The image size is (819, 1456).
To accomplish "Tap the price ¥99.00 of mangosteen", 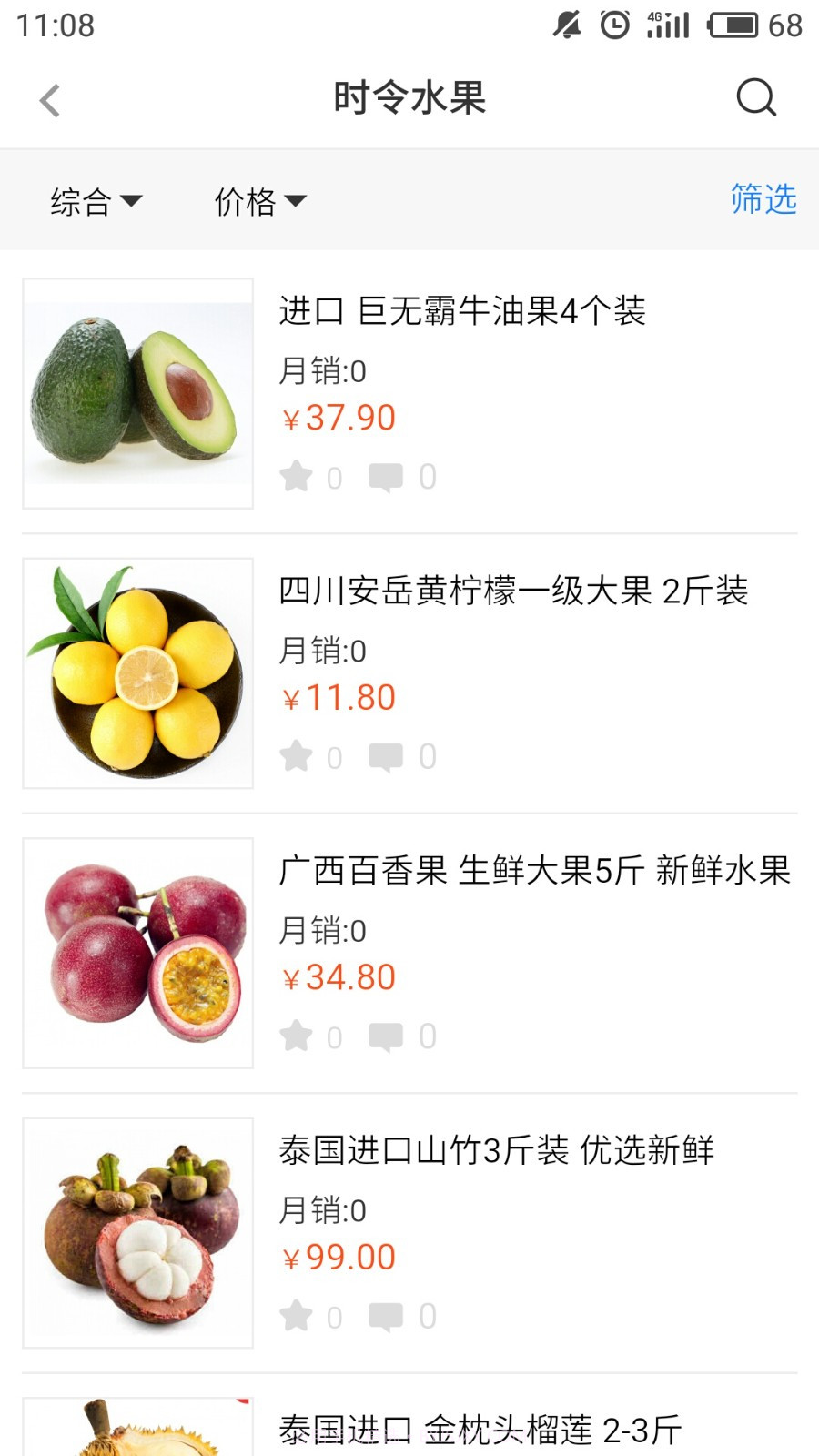I will point(338,1257).
